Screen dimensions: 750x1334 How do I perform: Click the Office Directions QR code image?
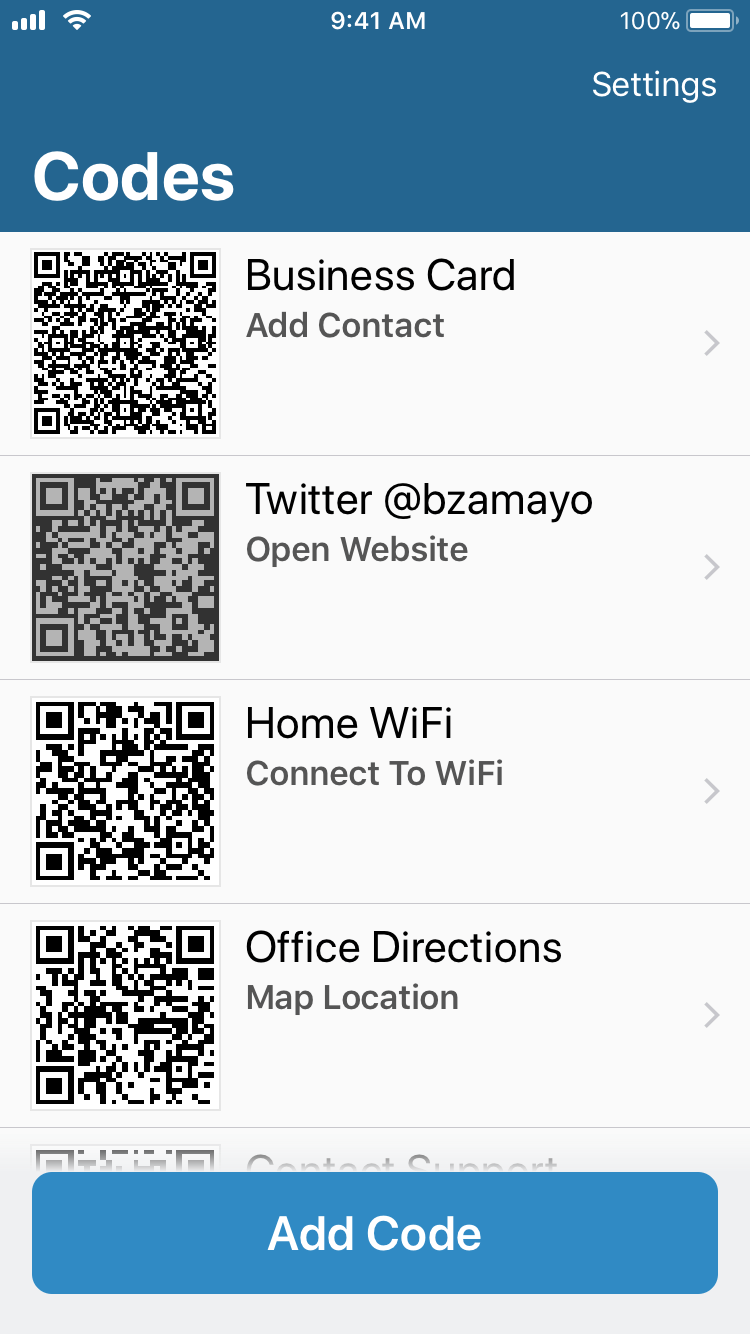[124, 1015]
